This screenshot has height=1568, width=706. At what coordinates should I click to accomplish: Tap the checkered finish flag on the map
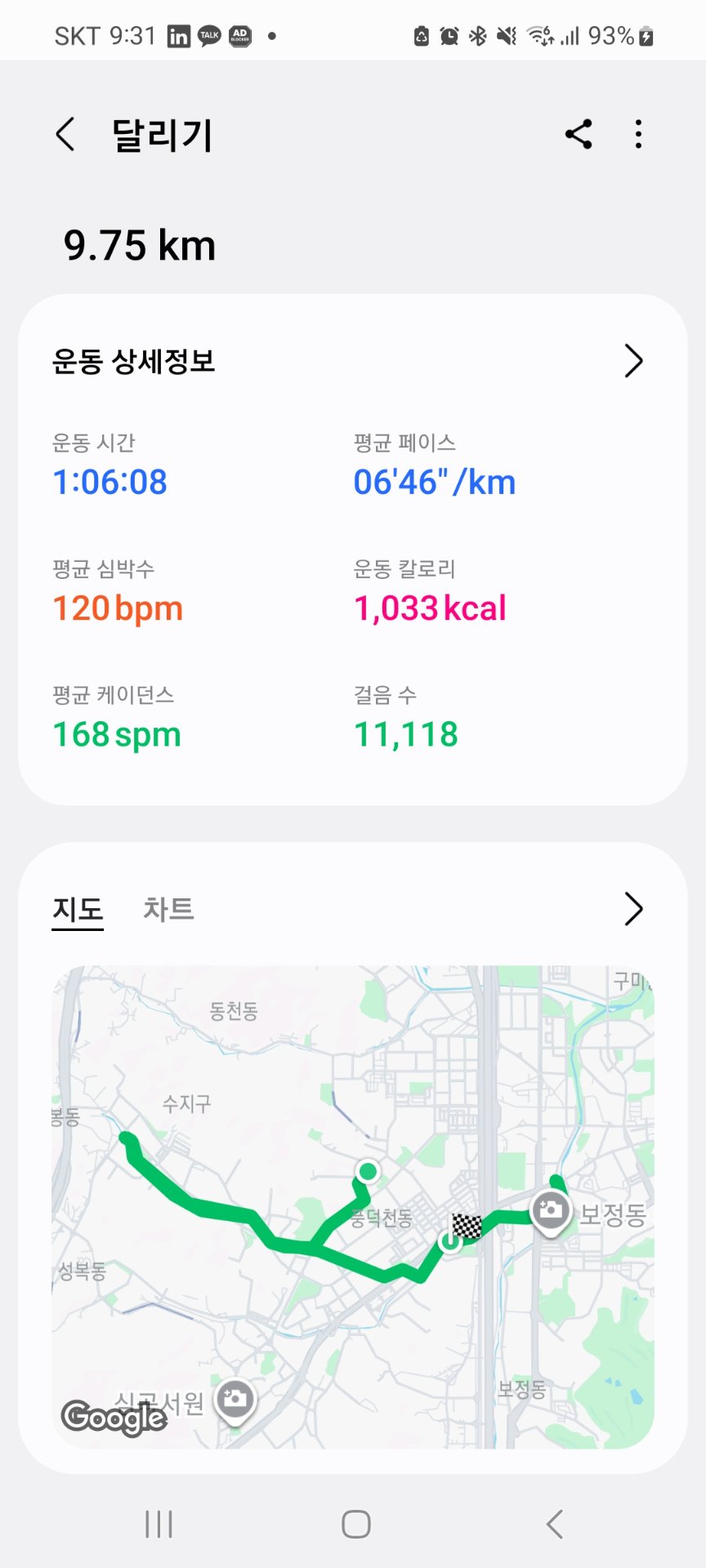pos(465,1227)
